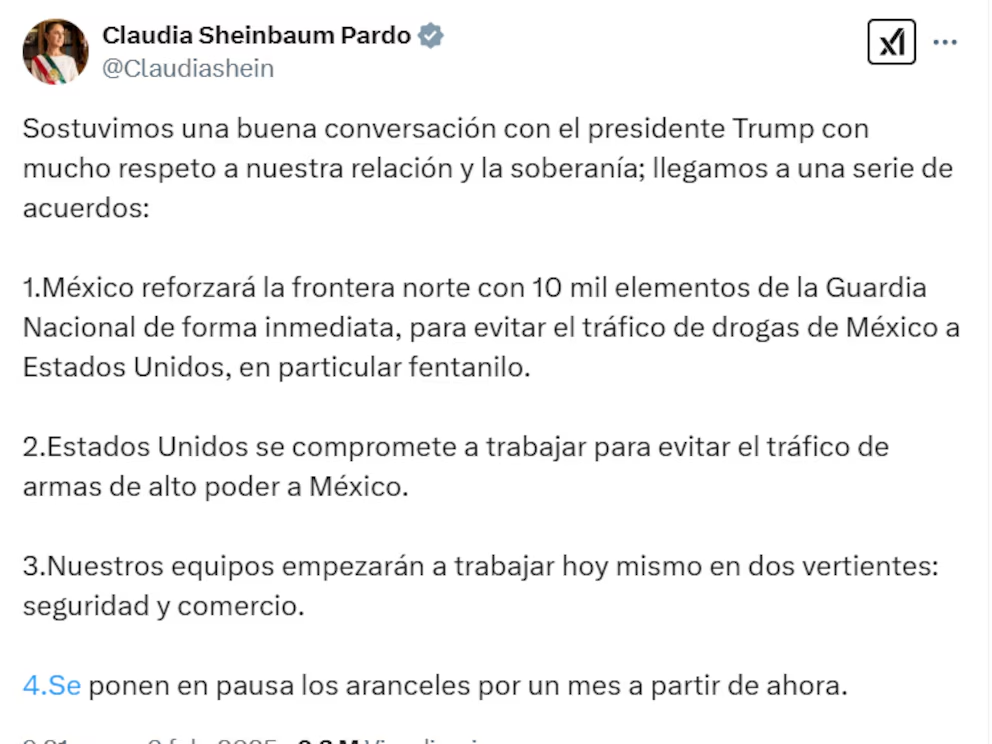Open the Grok explain-post icon
The width and height of the screenshot is (992, 744).
(891, 43)
